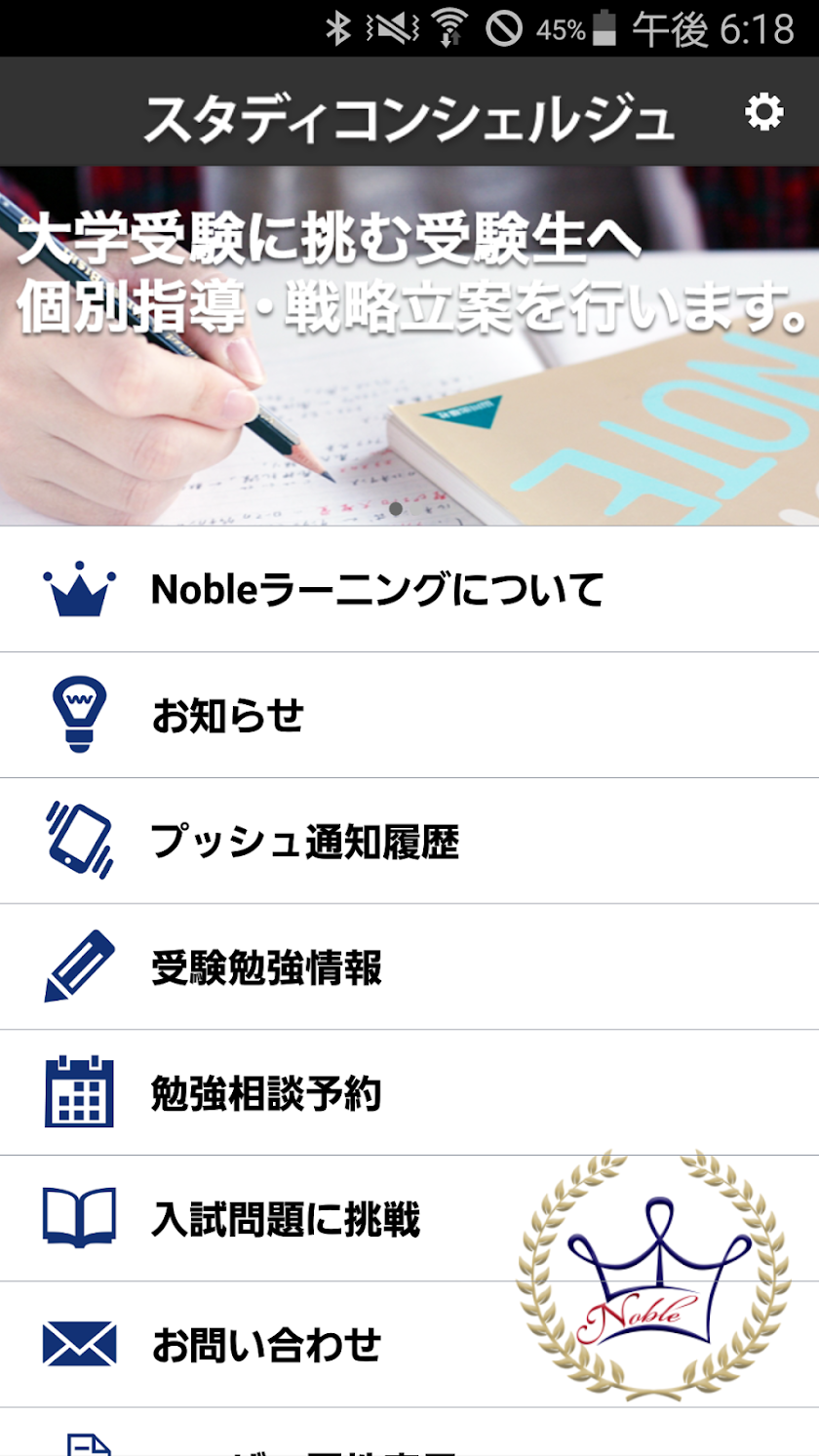This screenshot has height=1456, width=819.
Task: Open the settings gear icon
Action: [x=763, y=112]
